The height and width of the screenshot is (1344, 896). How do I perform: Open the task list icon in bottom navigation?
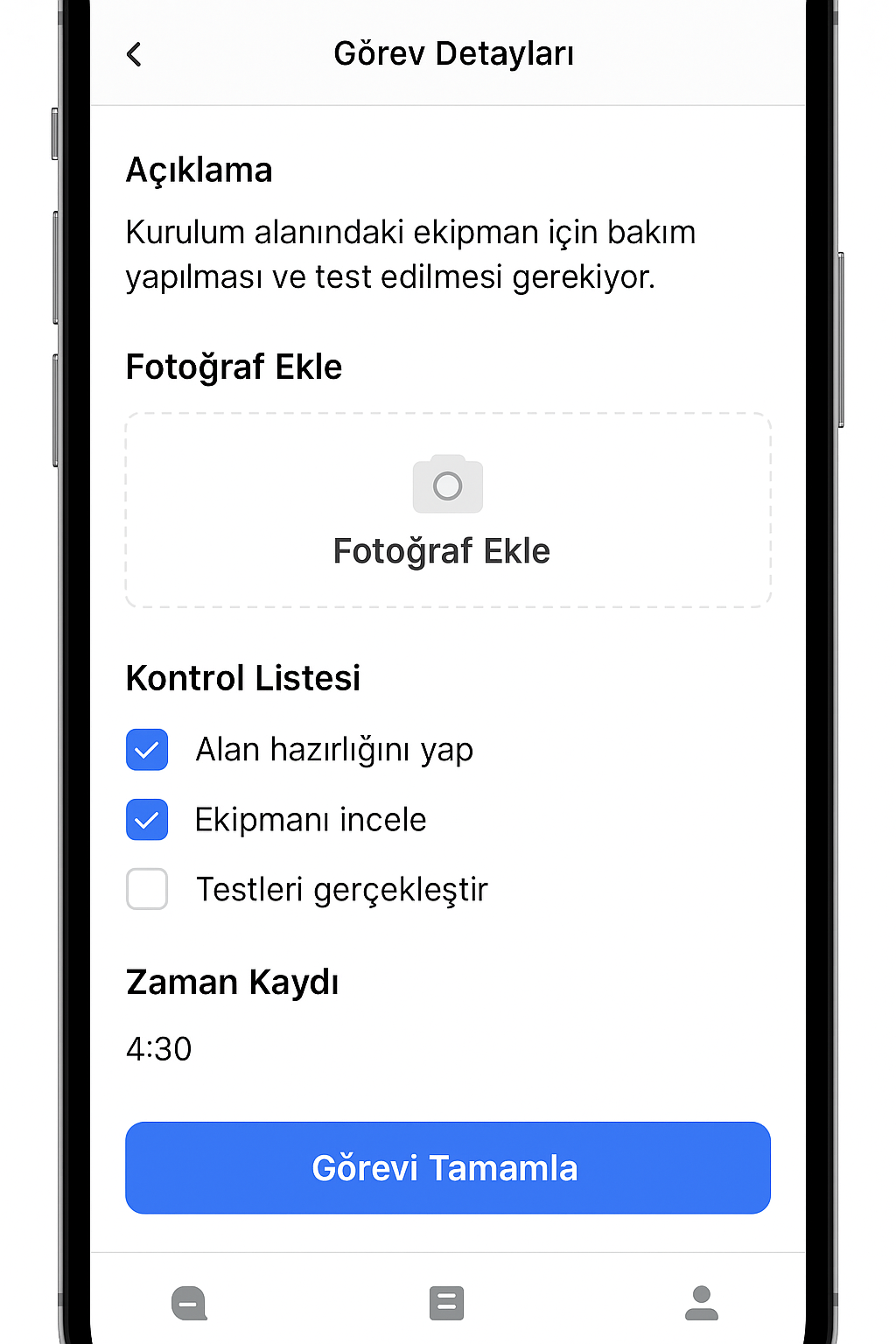(x=446, y=1303)
